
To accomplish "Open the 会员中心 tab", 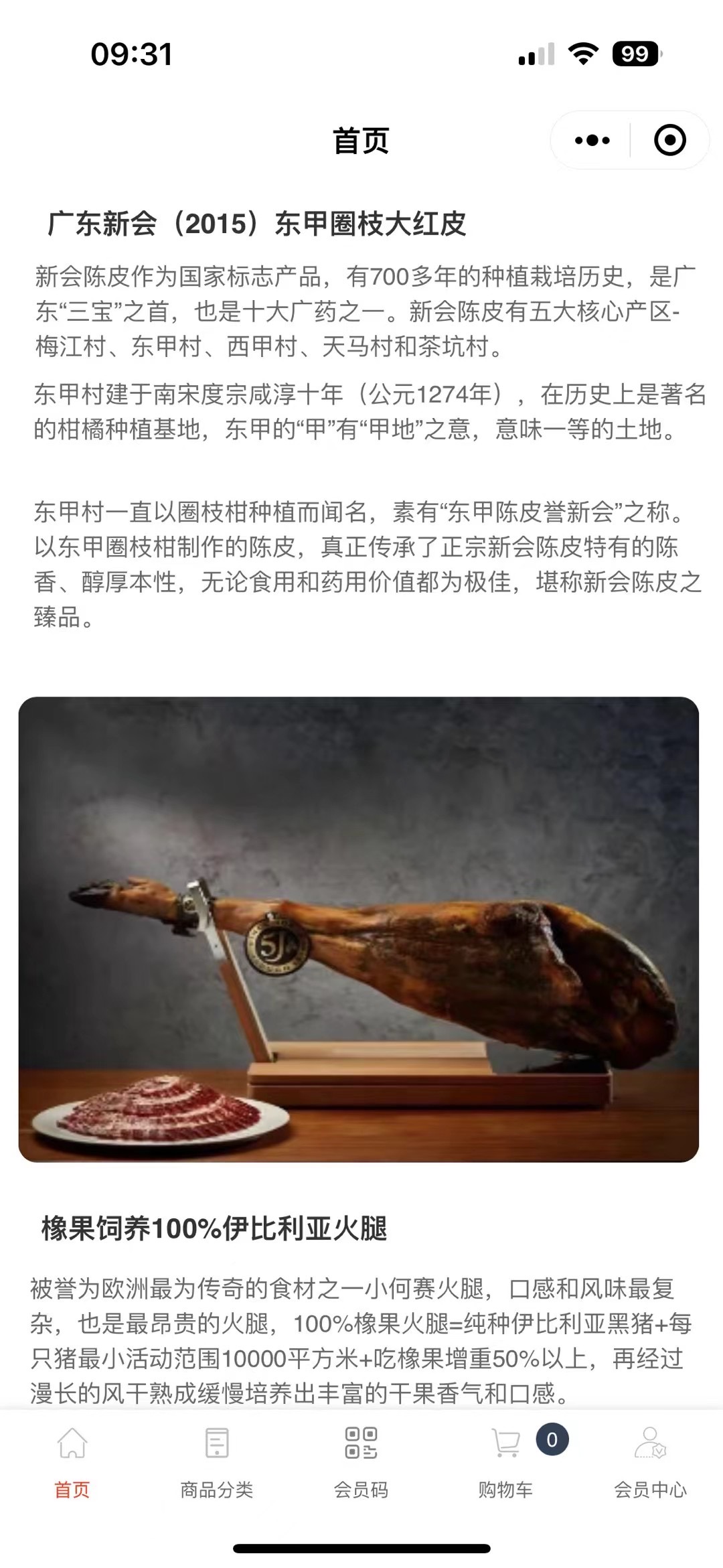I will tap(650, 1462).
